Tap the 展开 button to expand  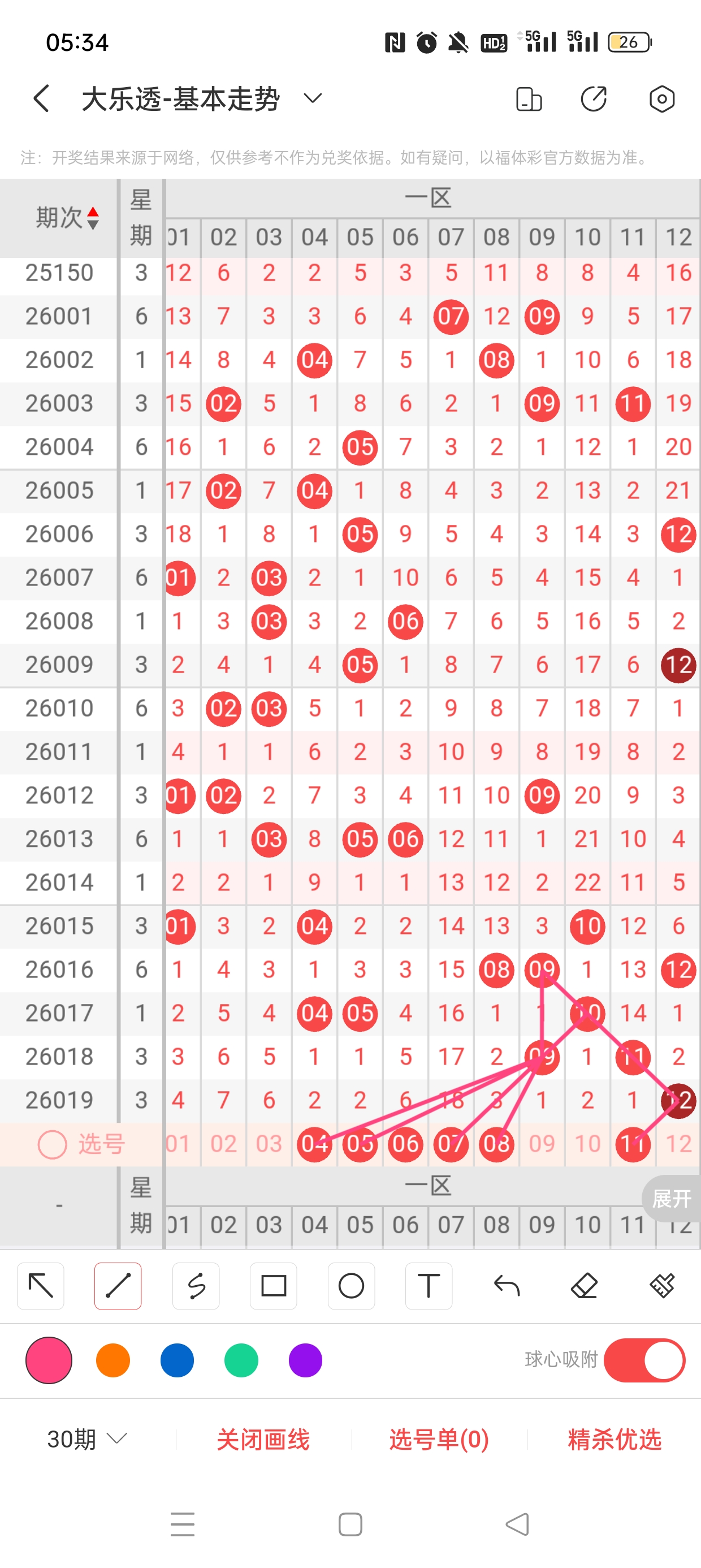670,1199
